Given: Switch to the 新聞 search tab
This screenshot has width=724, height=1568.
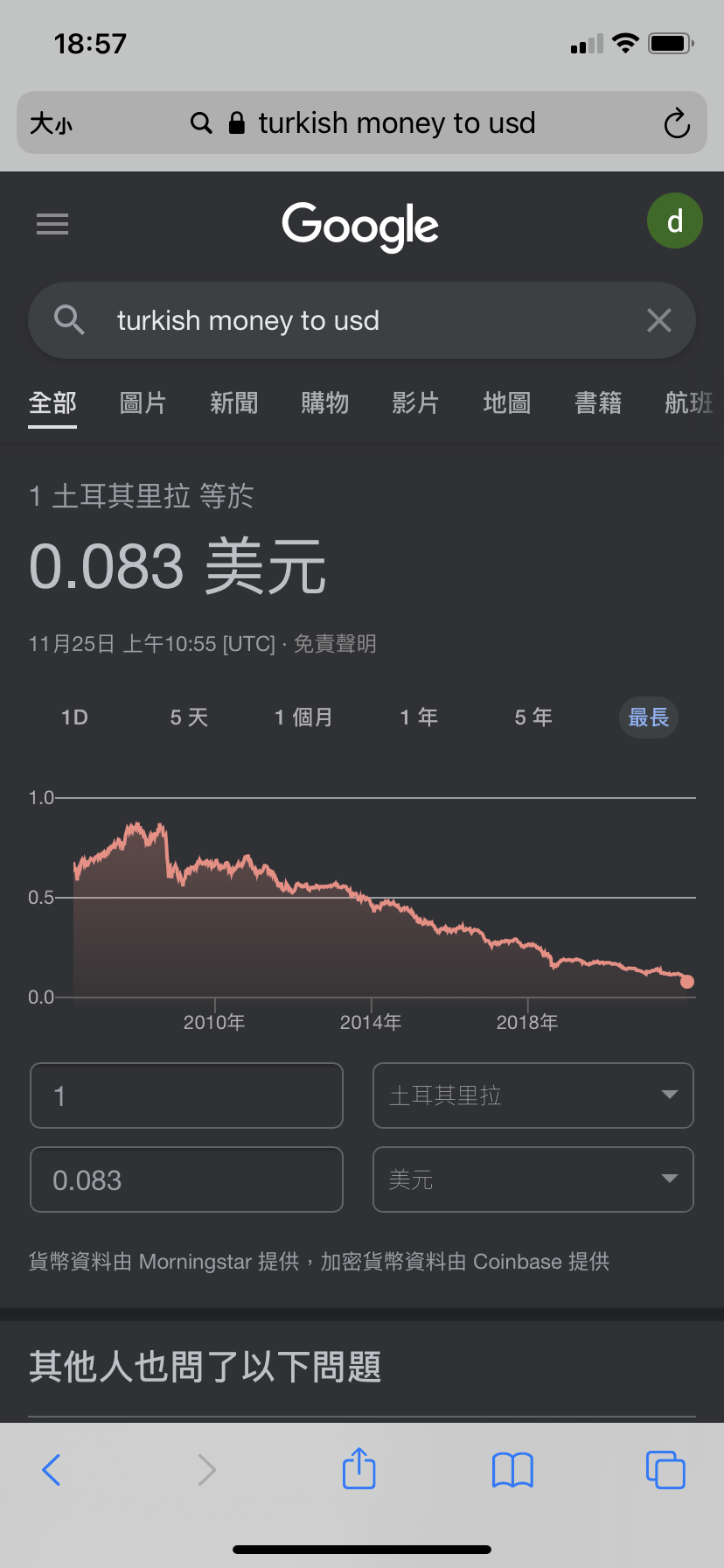Looking at the screenshot, I should (x=233, y=403).
